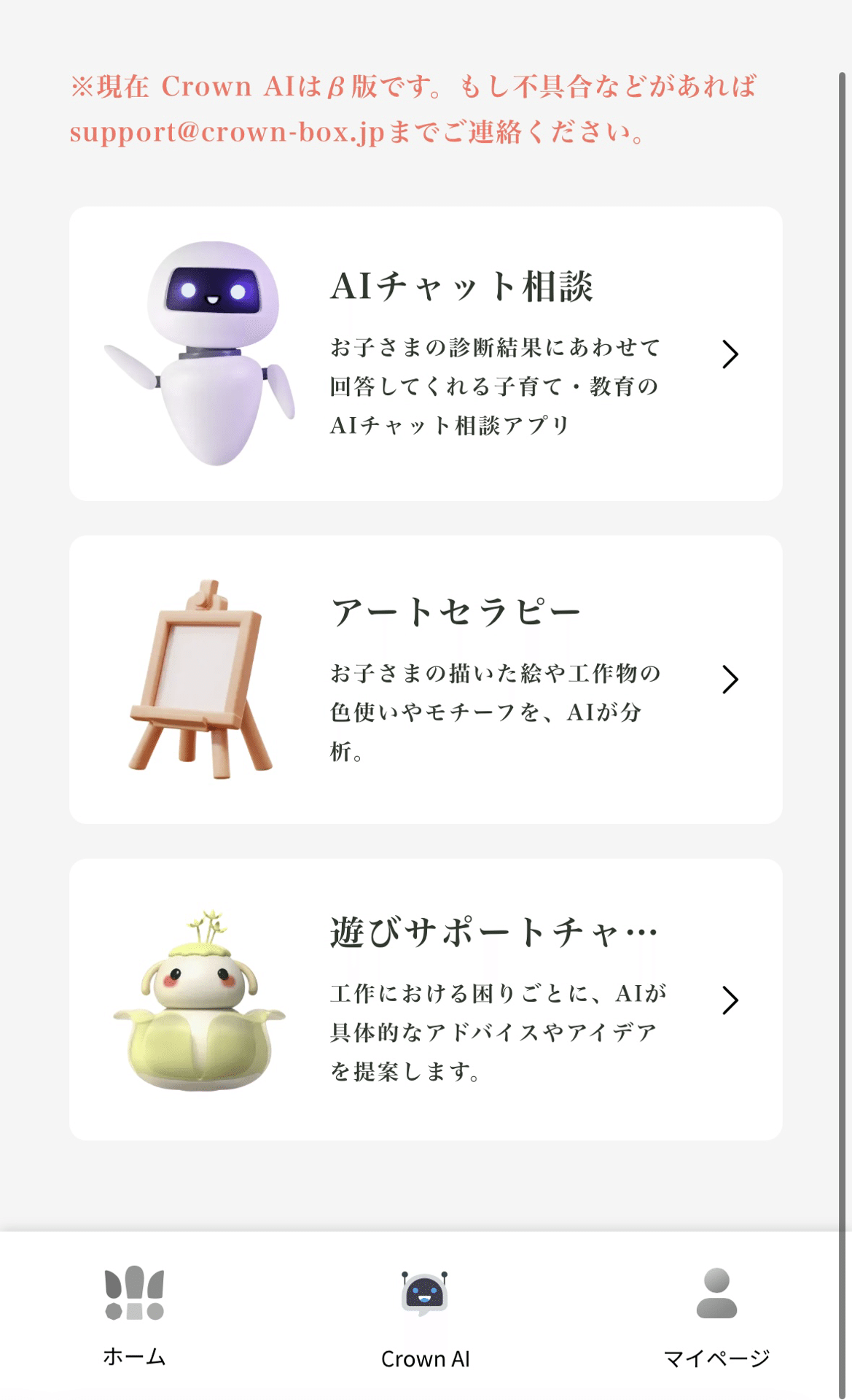Select the Crown AI tab
The image size is (852, 1400).
click(x=426, y=1316)
